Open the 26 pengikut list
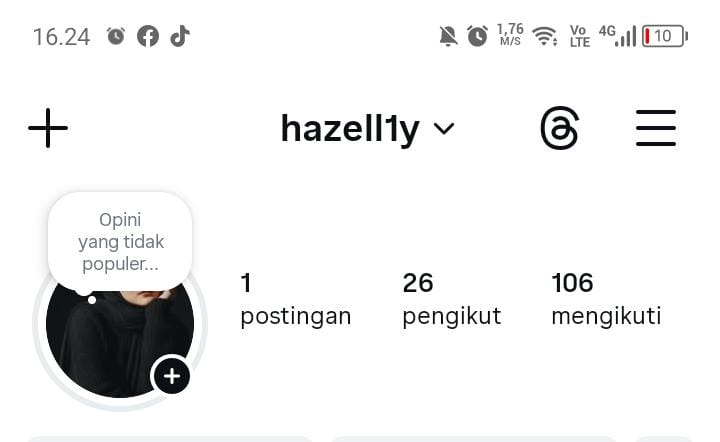Image resolution: width=720 pixels, height=442 pixels. (x=451, y=300)
